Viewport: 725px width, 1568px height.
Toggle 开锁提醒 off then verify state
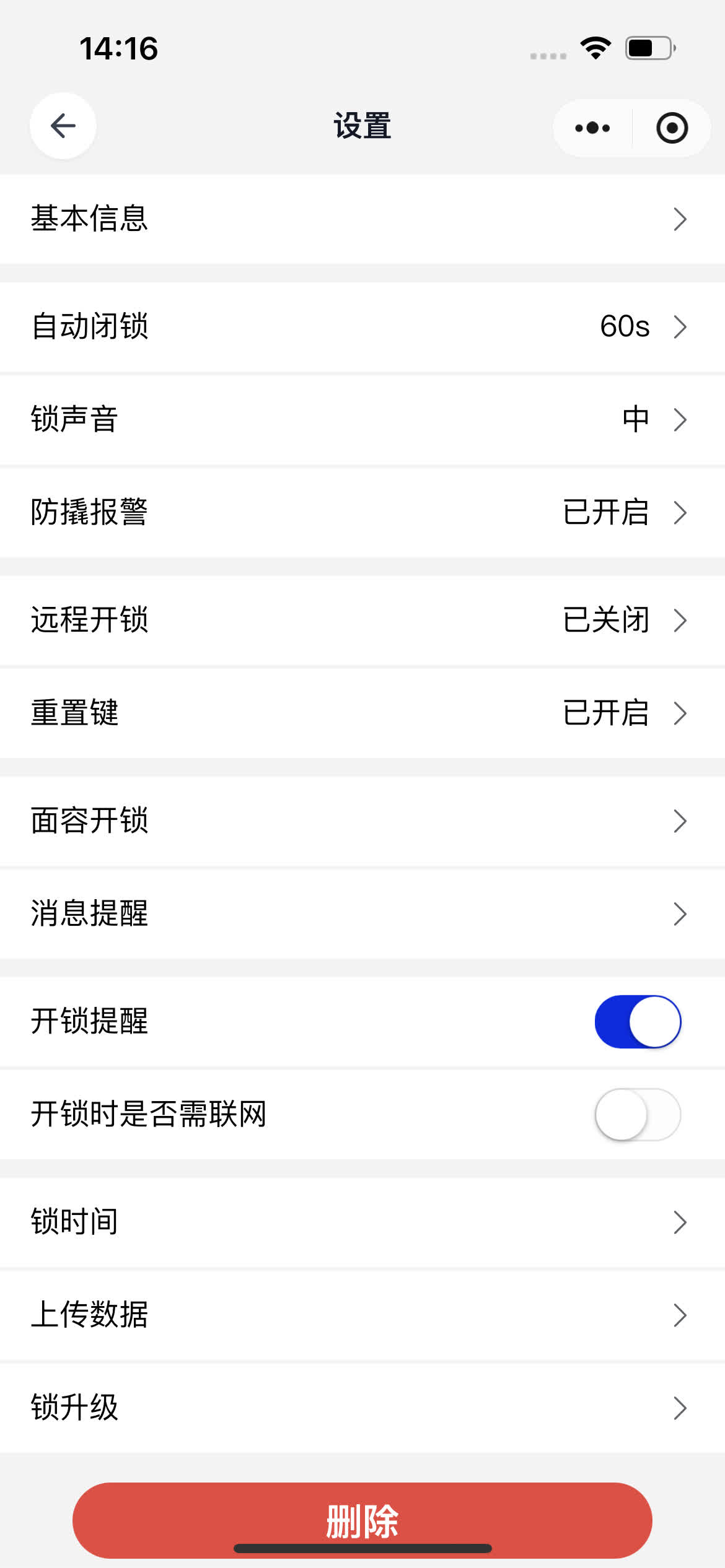click(x=637, y=1022)
